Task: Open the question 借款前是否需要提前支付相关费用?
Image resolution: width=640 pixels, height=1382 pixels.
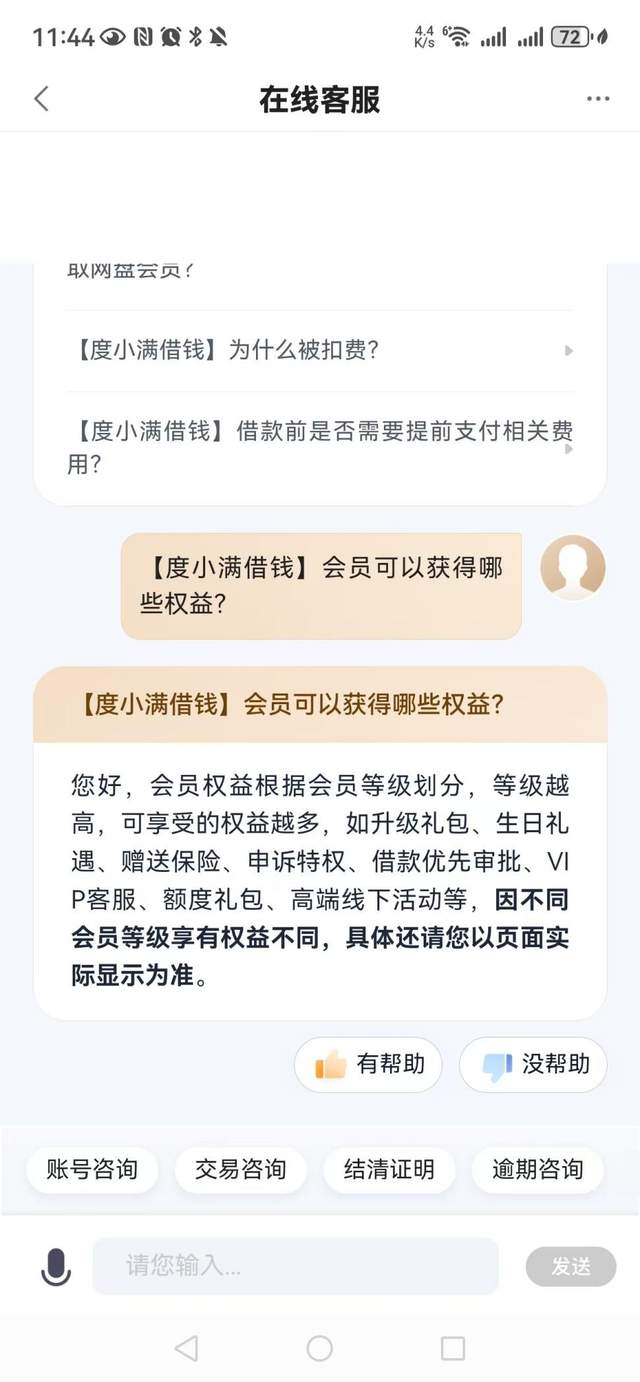Action: (x=320, y=448)
